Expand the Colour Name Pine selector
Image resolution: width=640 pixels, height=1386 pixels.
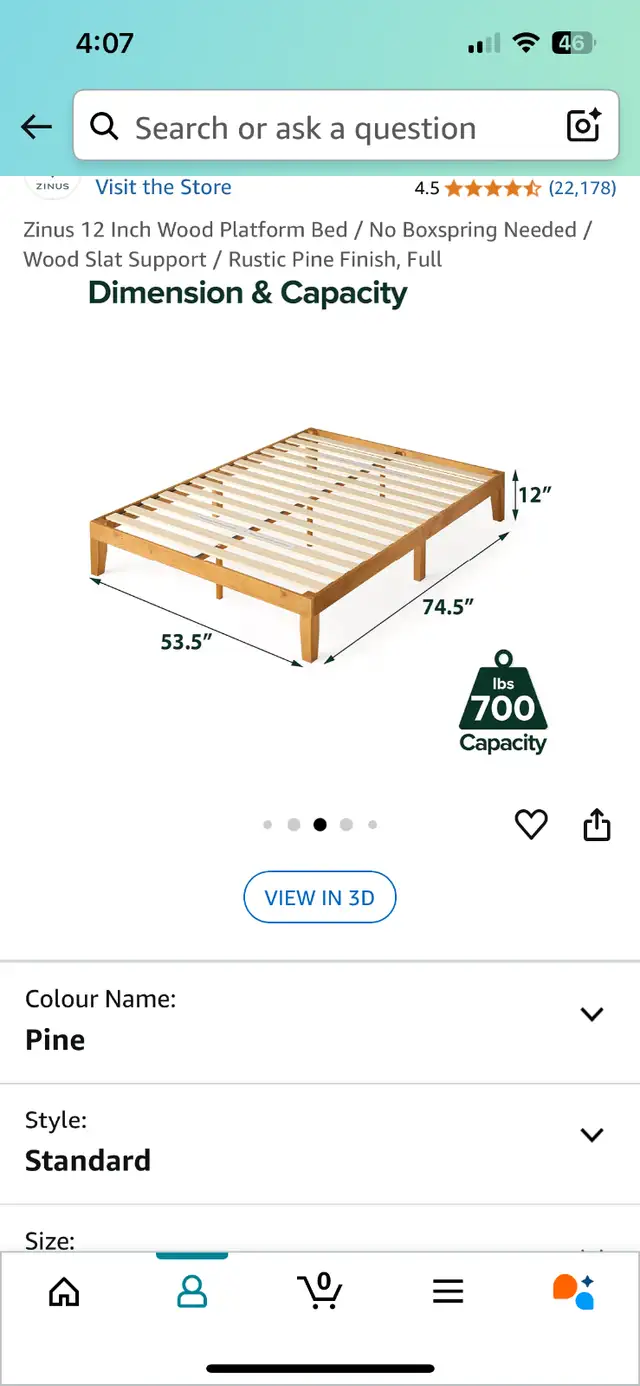pos(320,1022)
